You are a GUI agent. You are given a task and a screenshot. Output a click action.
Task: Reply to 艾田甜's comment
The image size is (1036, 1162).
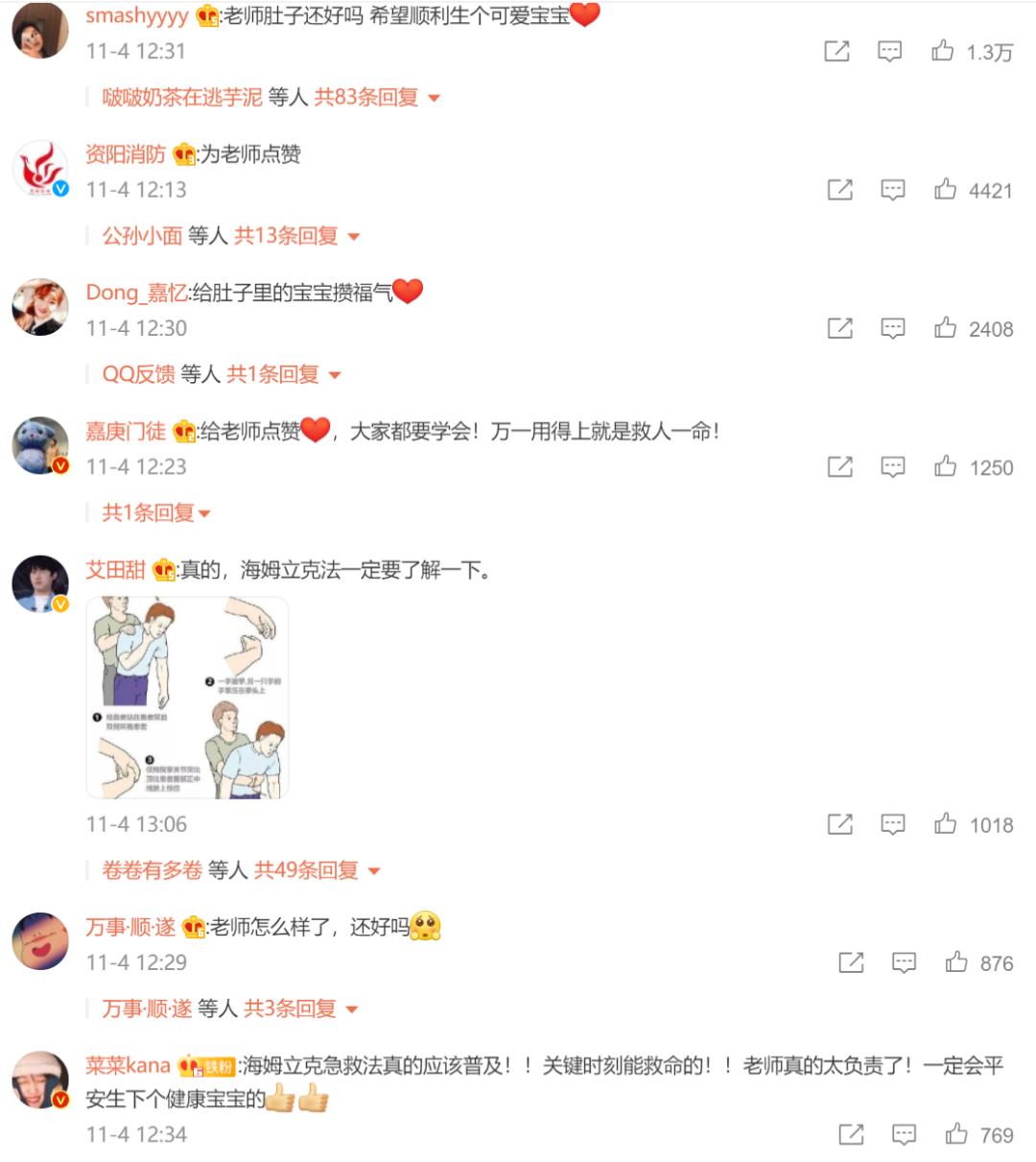(893, 824)
